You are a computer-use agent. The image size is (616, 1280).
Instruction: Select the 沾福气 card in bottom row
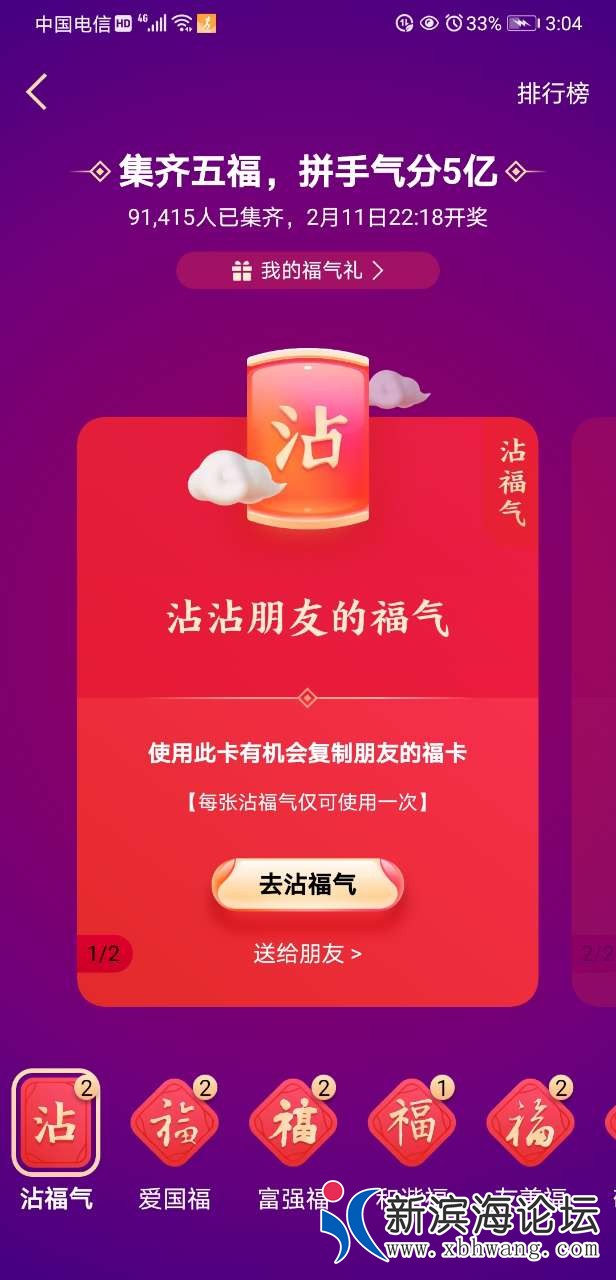[56, 1123]
